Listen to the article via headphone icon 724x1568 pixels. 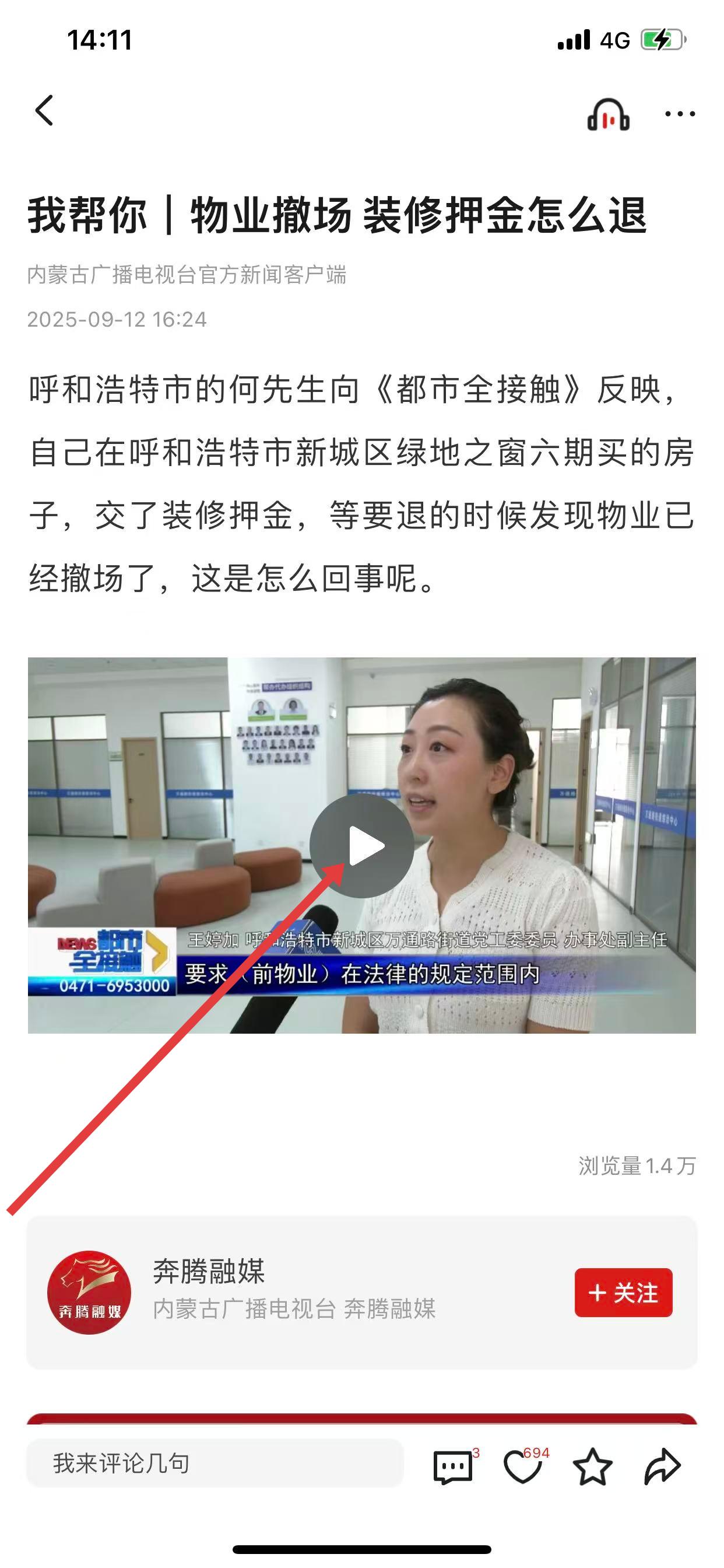(608, 114)
